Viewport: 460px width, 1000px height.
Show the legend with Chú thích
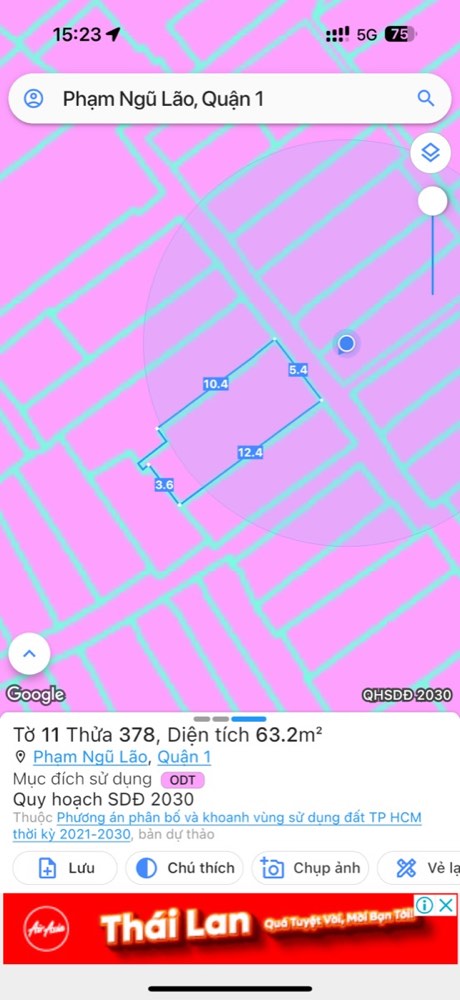(184, 868)
